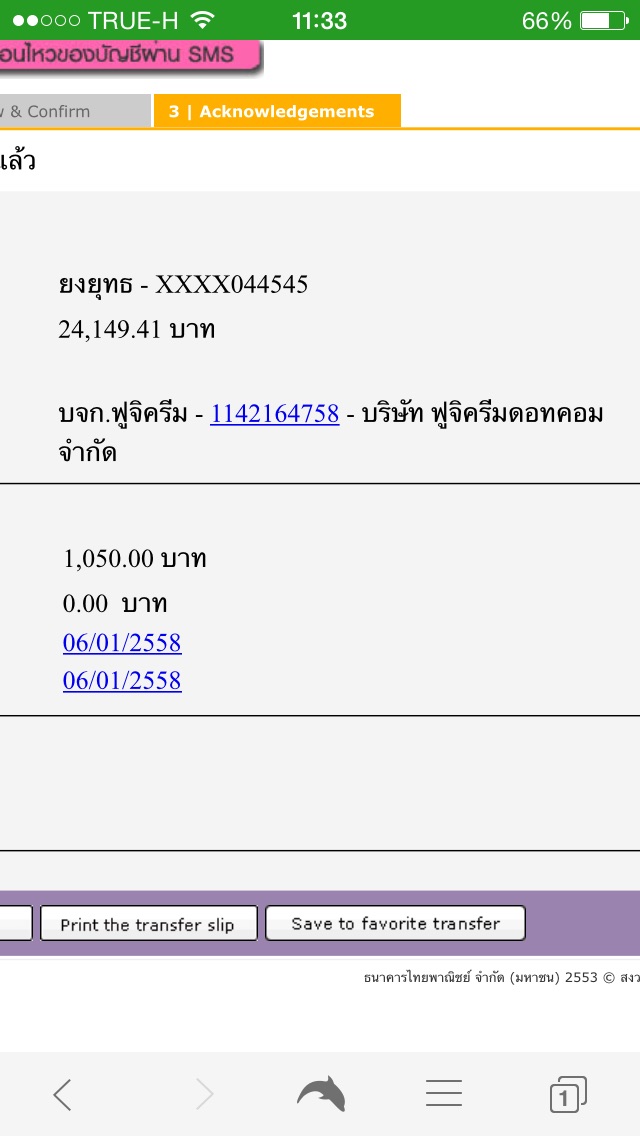
Task: Open the browser menu with three lines
Action: point(444,1093)
